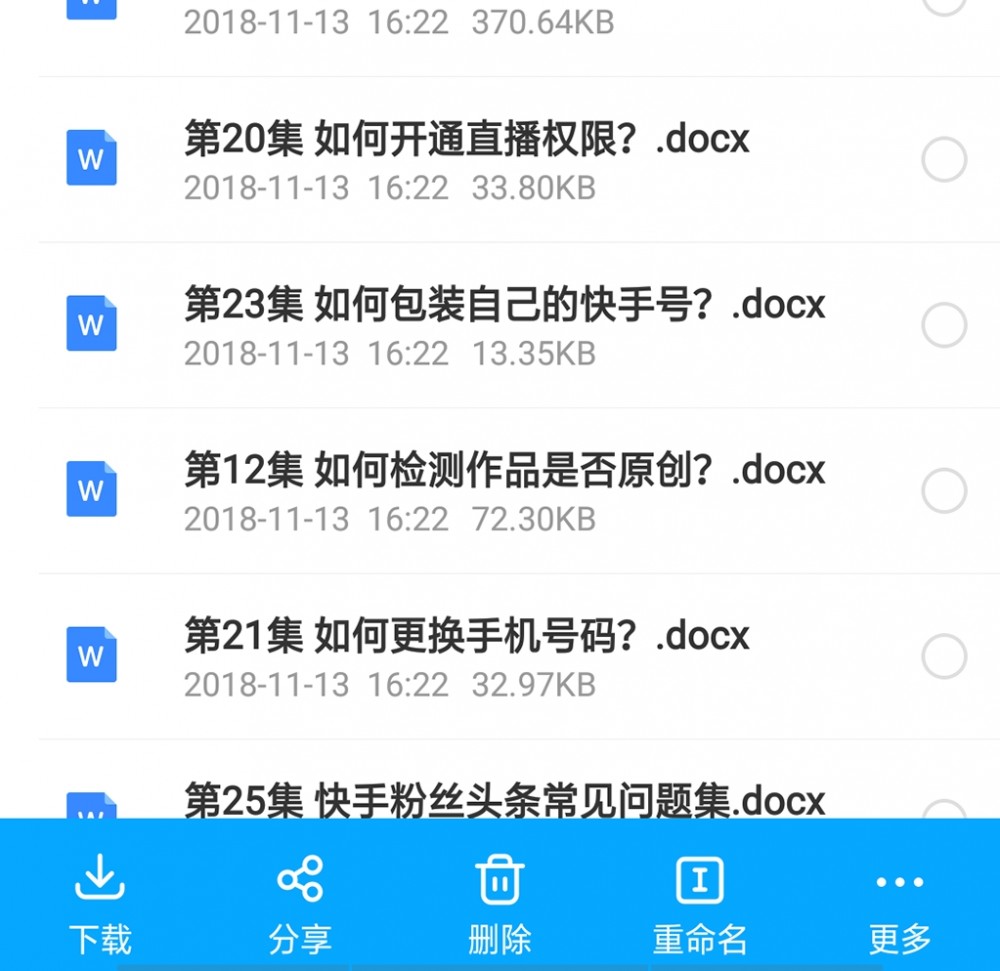The width and height of the screenshot is (1000, 971).
Task: Delete selection with the 删除 button
Action: [500, 903]
